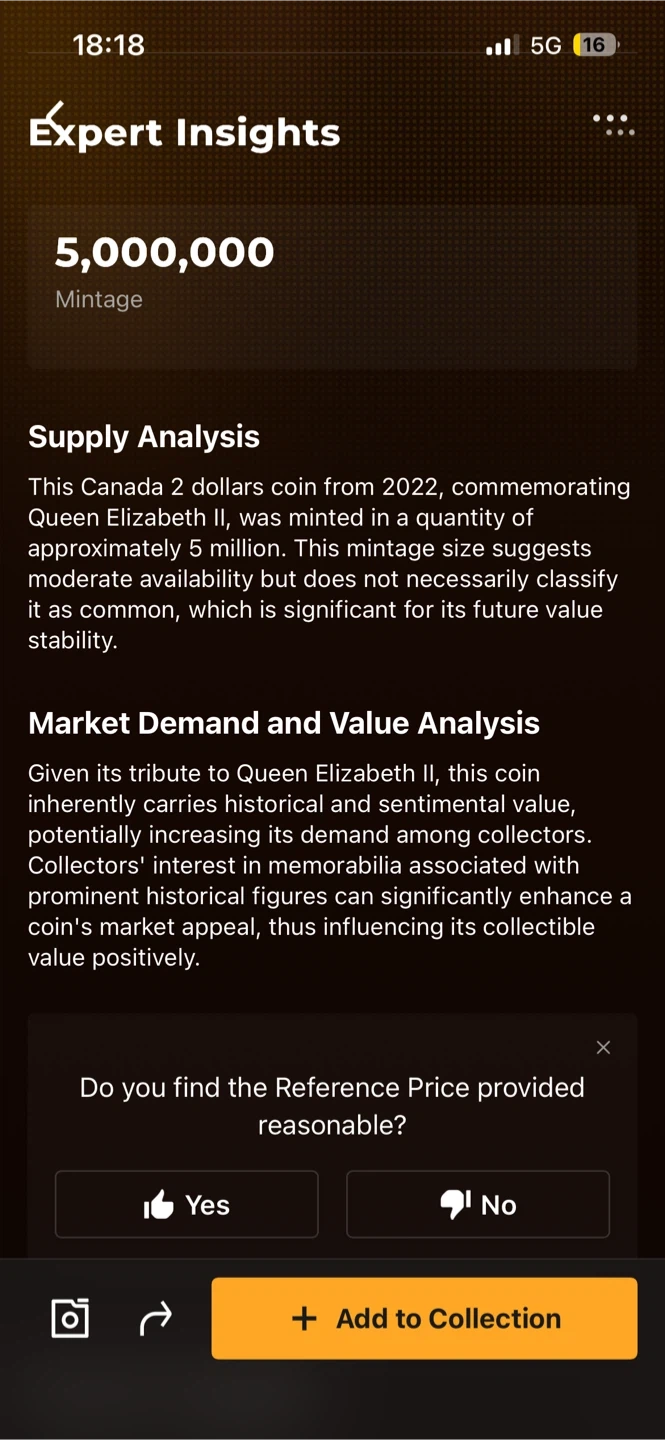Add this coin to Collection
This screenshot has width=665, height=1440.
pos(424,1318)
